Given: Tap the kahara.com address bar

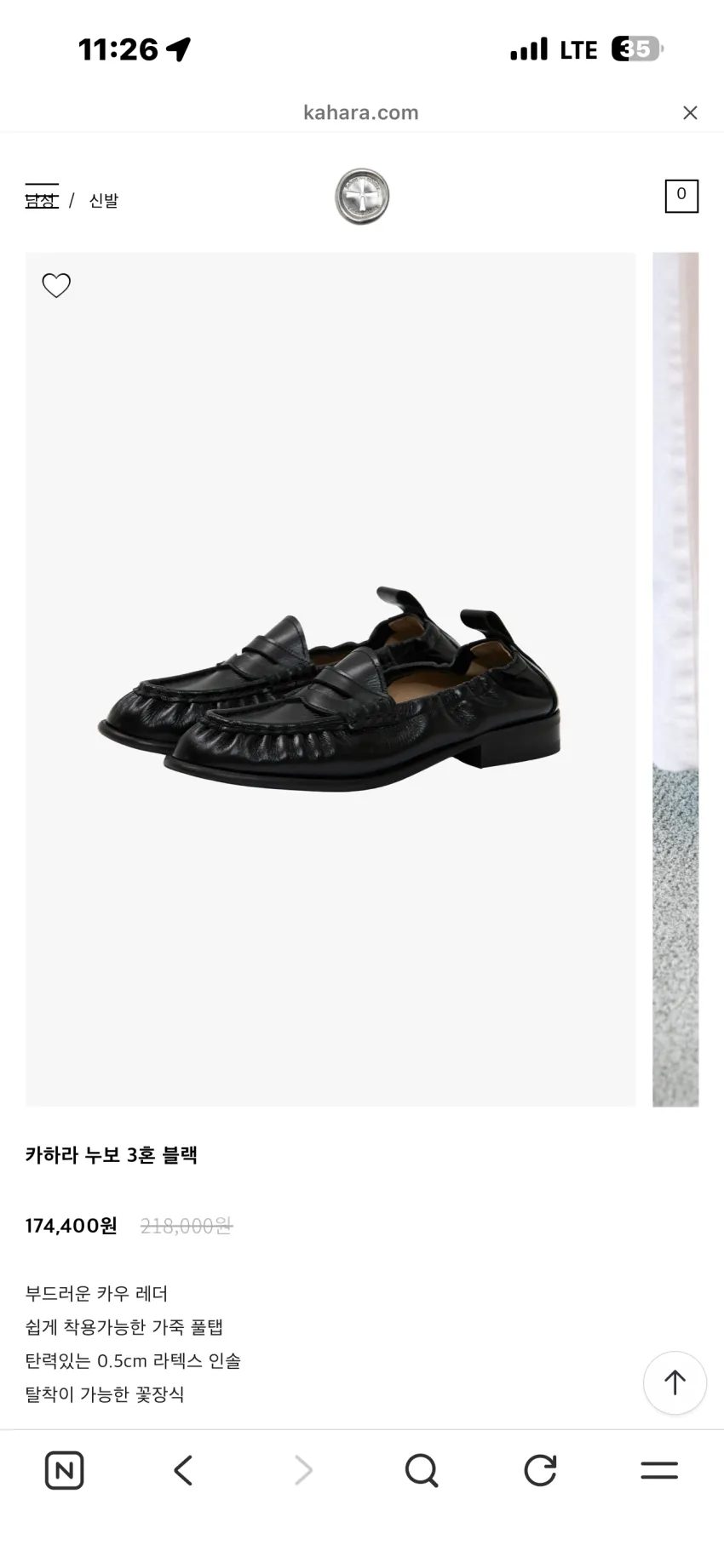Looking at the screenshot, I should tap(361, 112).
